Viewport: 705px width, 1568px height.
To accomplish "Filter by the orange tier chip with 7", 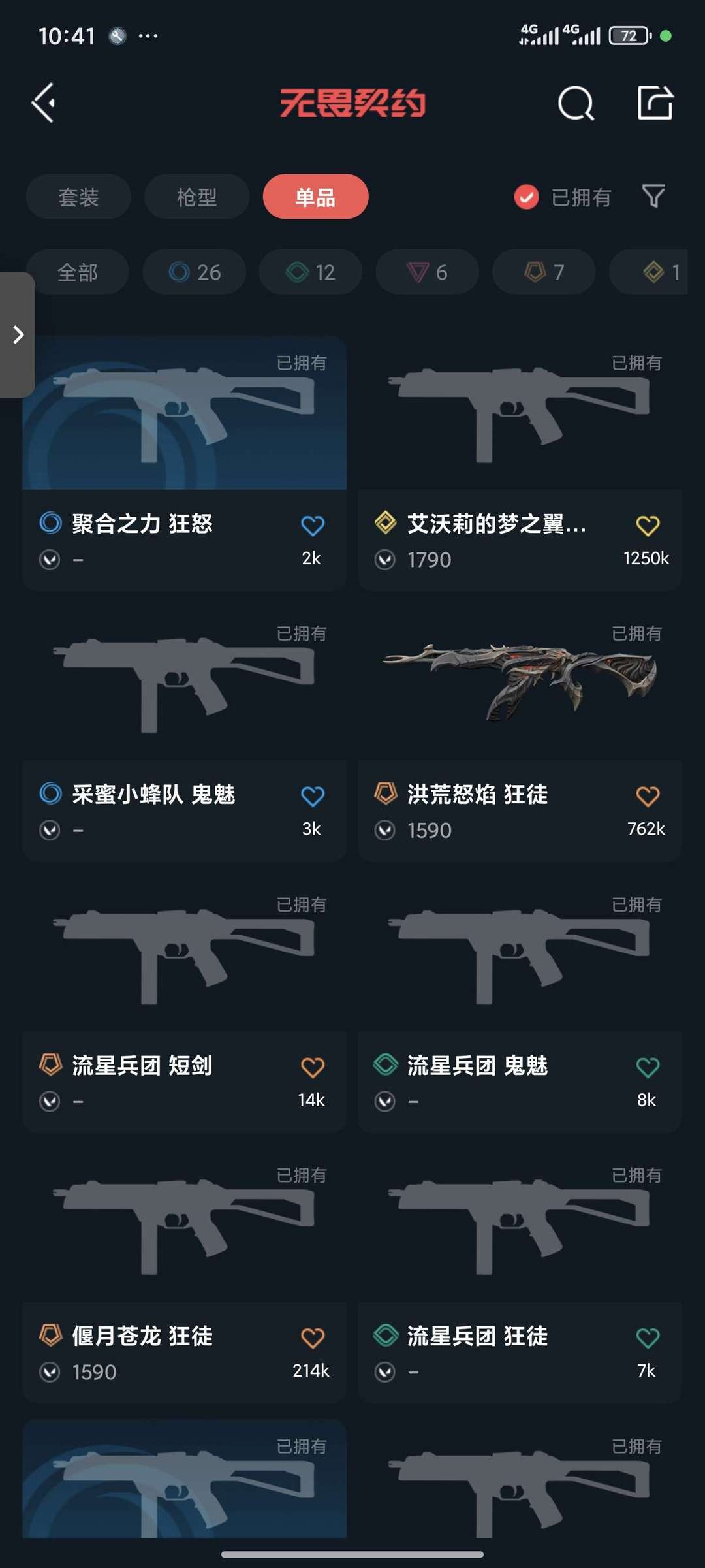I will (x=544, y=272).
